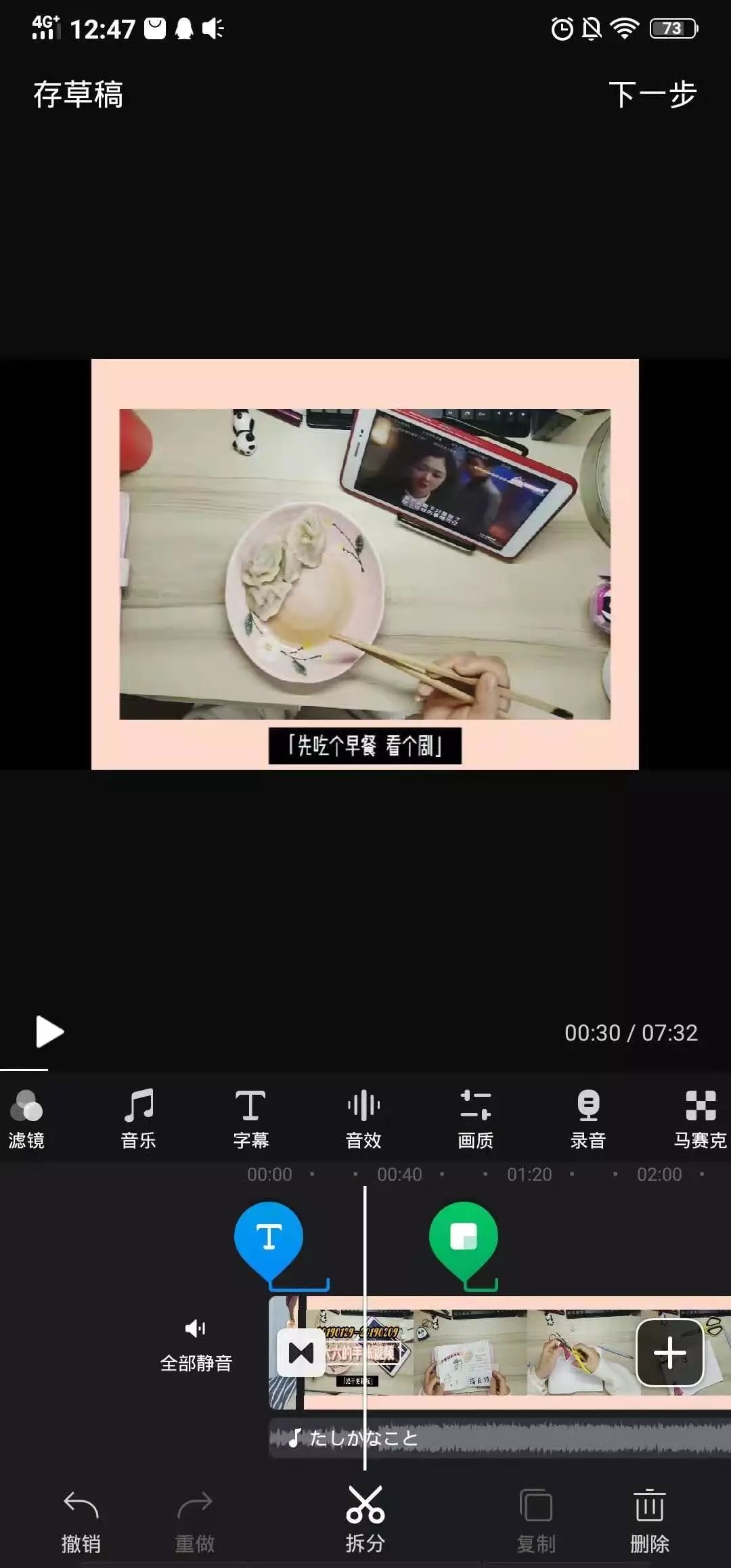Save the project as draft (存草稿)

pyautogui.click(x=79, y=94)
